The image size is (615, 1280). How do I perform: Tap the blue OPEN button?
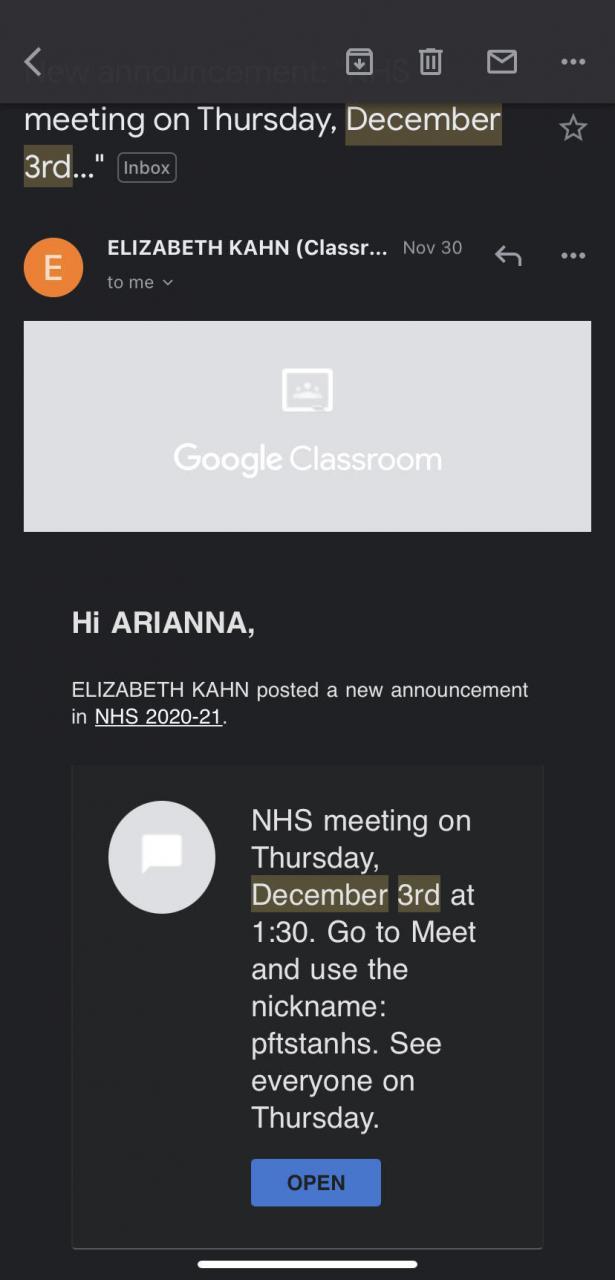coord(316,1182)
